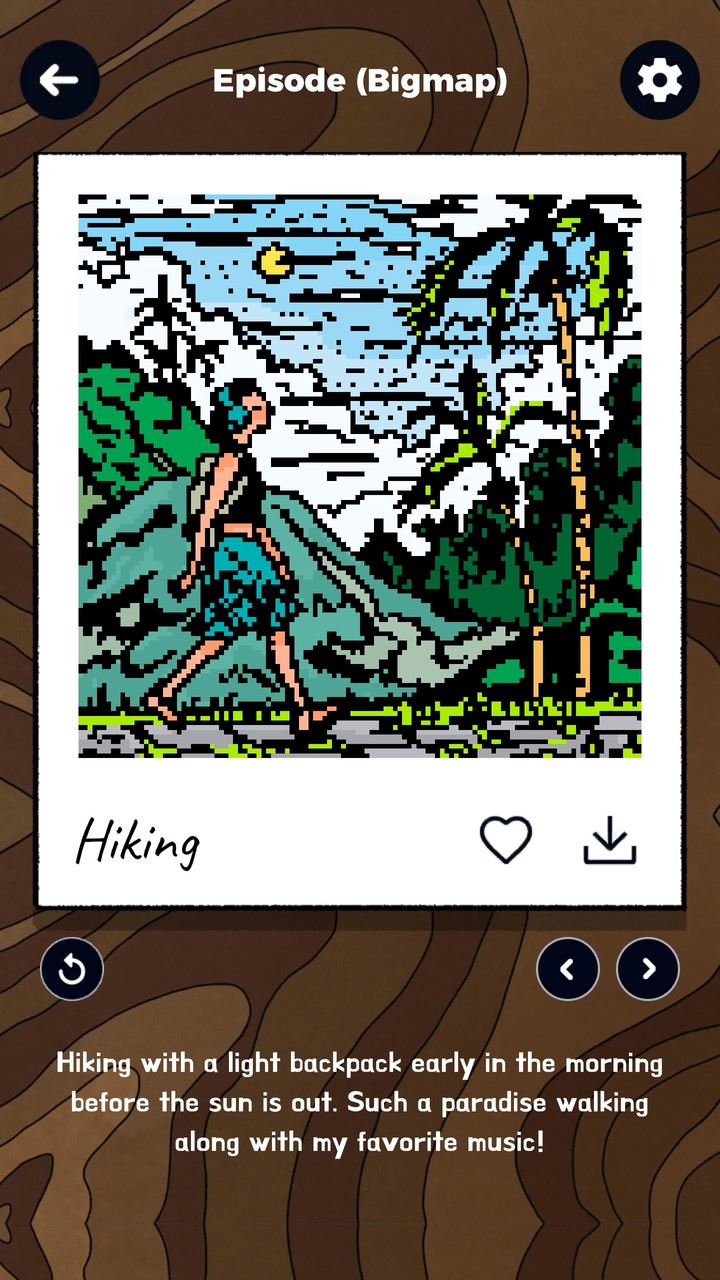Open the settings gear
This screenshot has height=1280, width=720.
pyautogui.click(x=659, y=80)
